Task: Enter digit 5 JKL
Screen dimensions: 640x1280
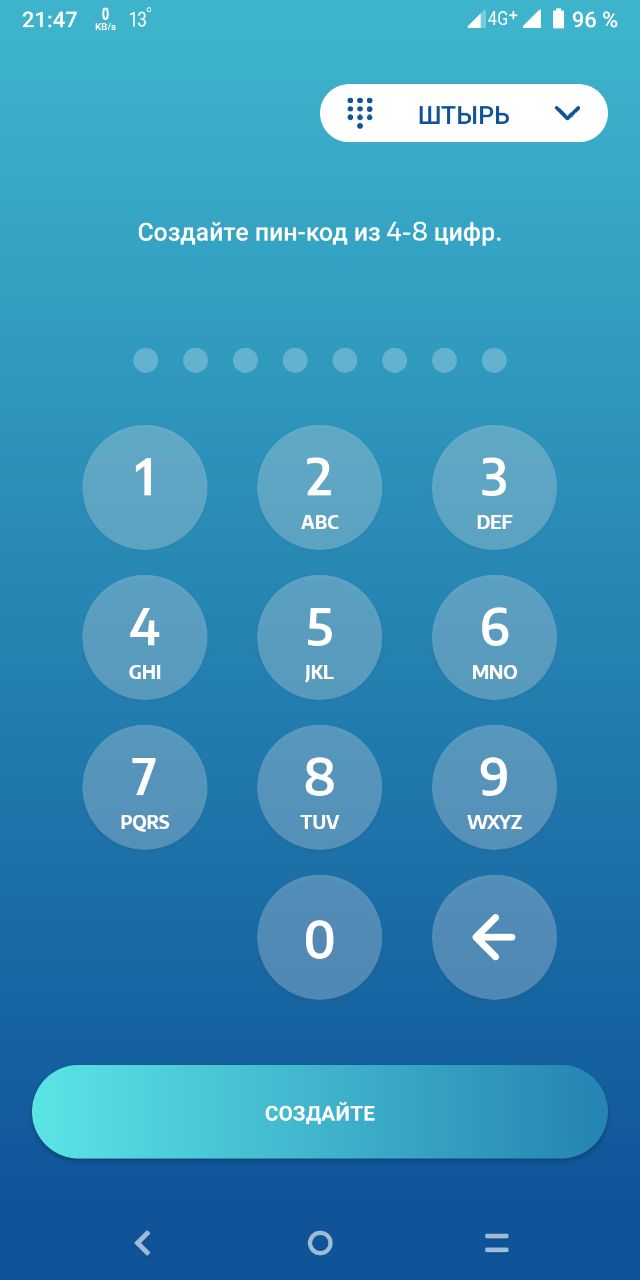Action: click(x=320, y=637)
